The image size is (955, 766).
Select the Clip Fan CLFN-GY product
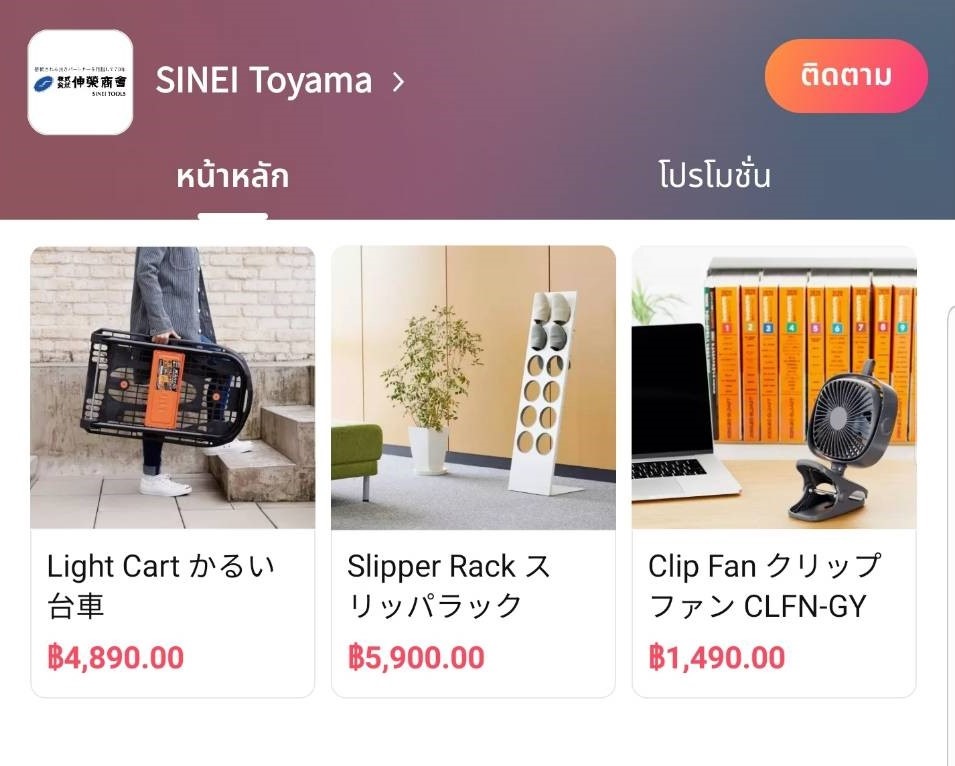[x=774, y=470]
